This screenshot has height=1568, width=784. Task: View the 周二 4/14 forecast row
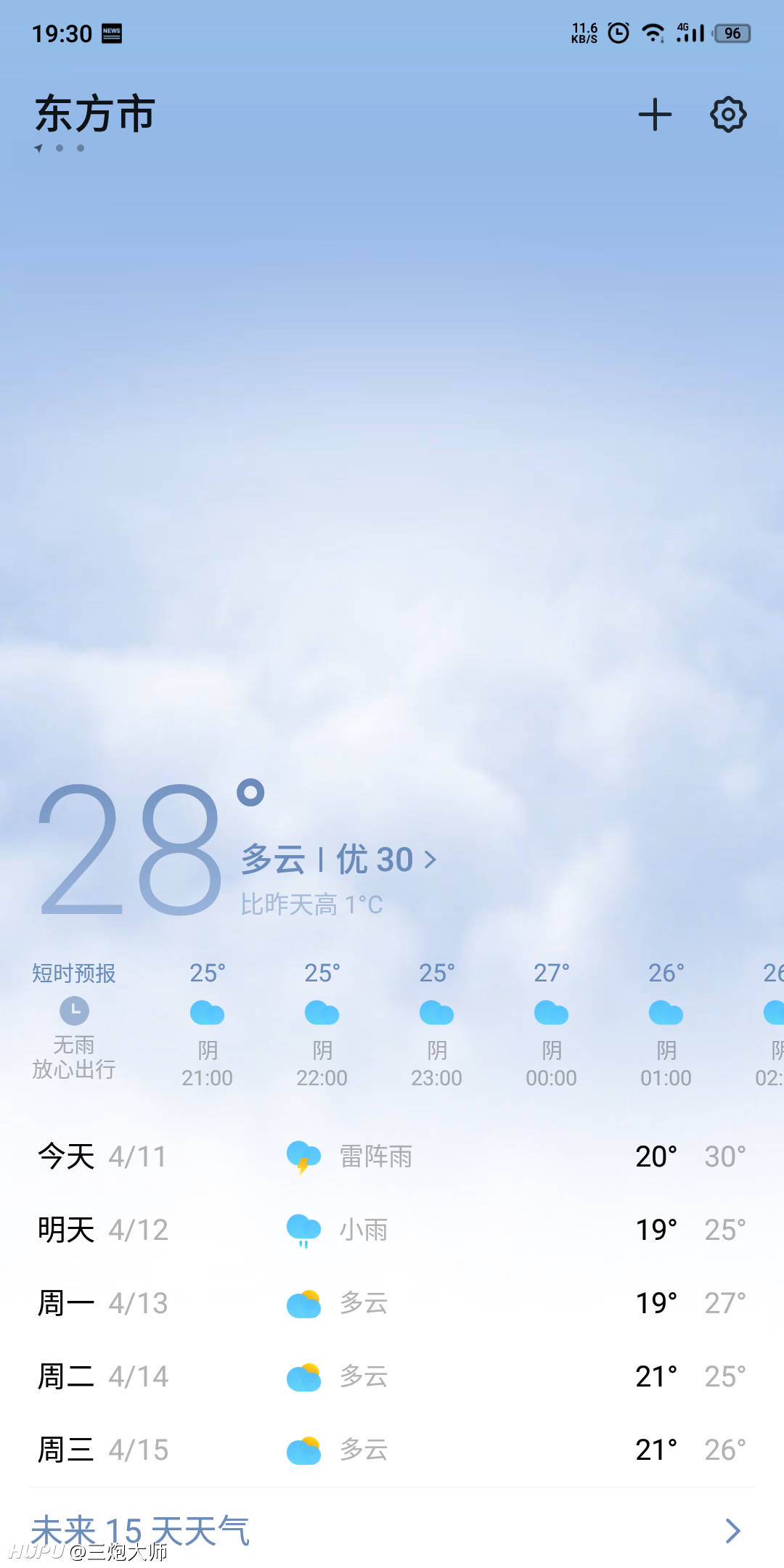[x=392, y=1376]
